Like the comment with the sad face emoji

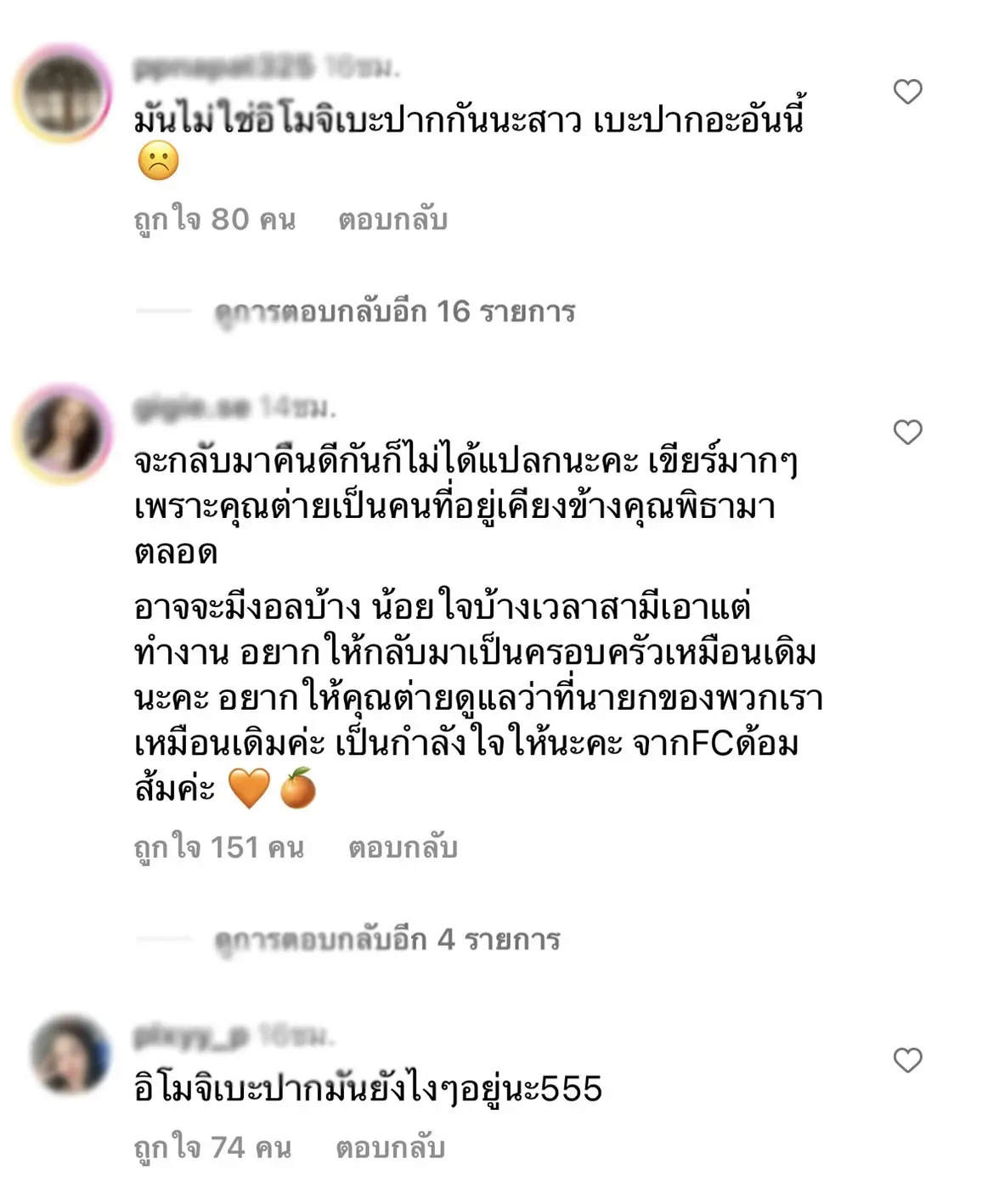coord(907,92)
